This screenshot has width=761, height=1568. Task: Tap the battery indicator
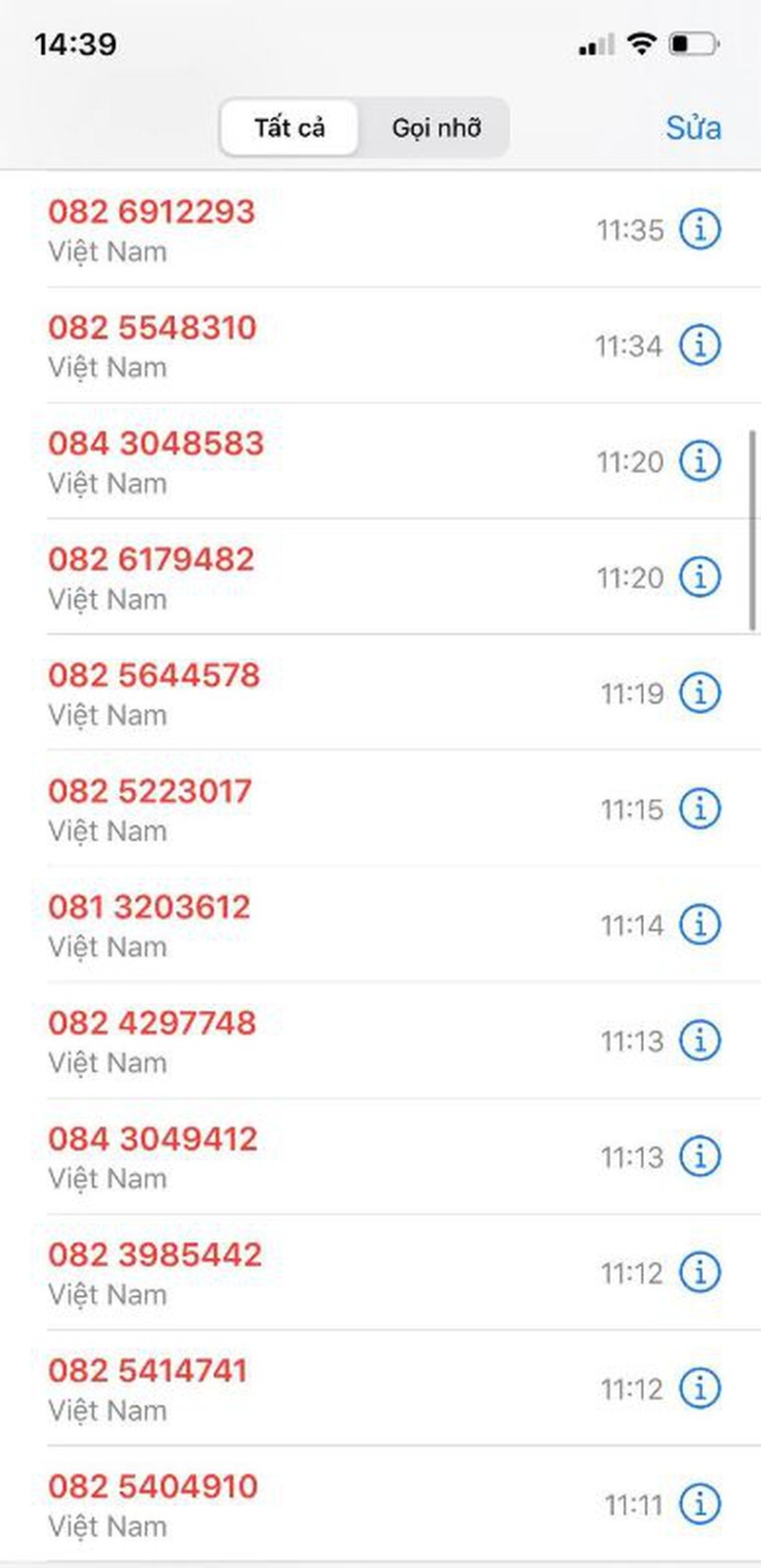(693, 42)
